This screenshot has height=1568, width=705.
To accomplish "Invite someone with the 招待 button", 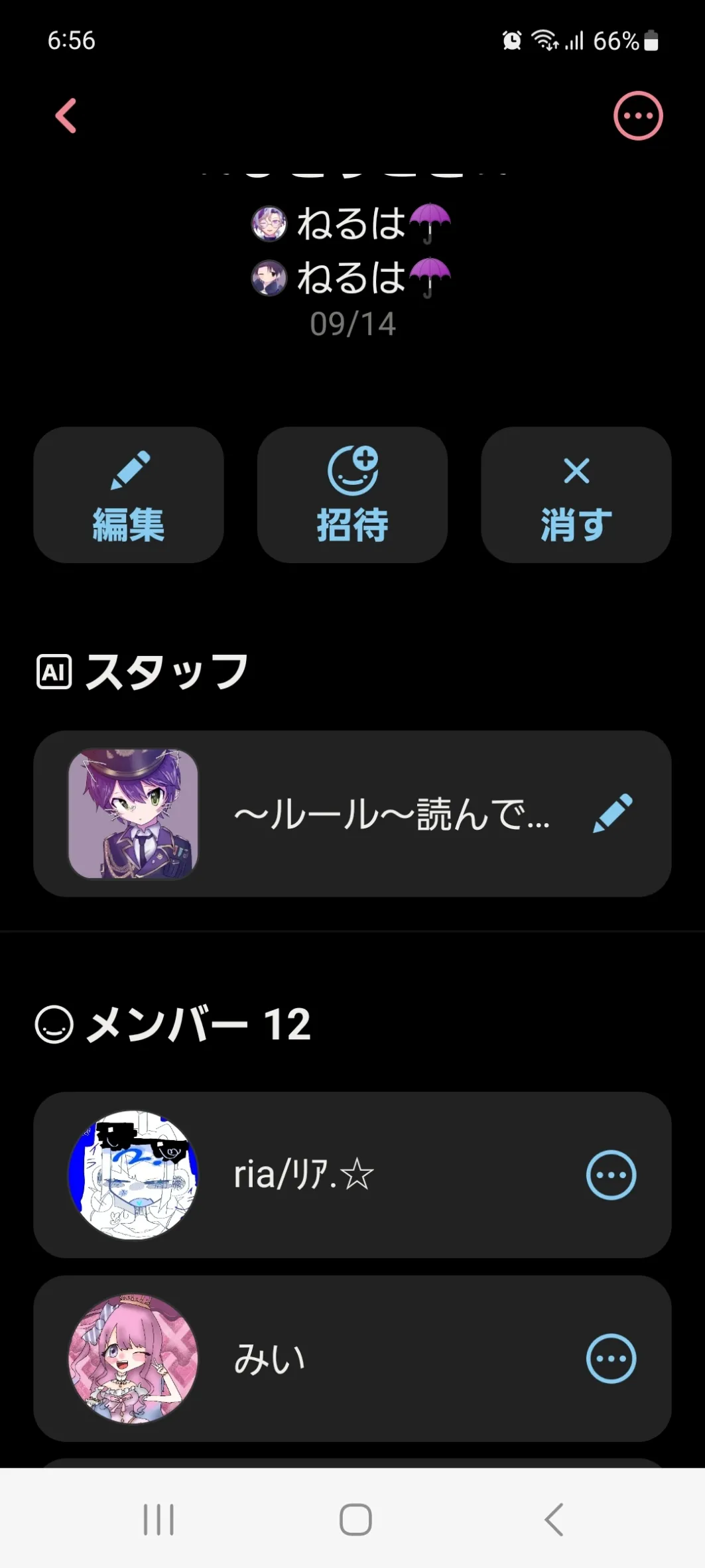I will point(352,495).
